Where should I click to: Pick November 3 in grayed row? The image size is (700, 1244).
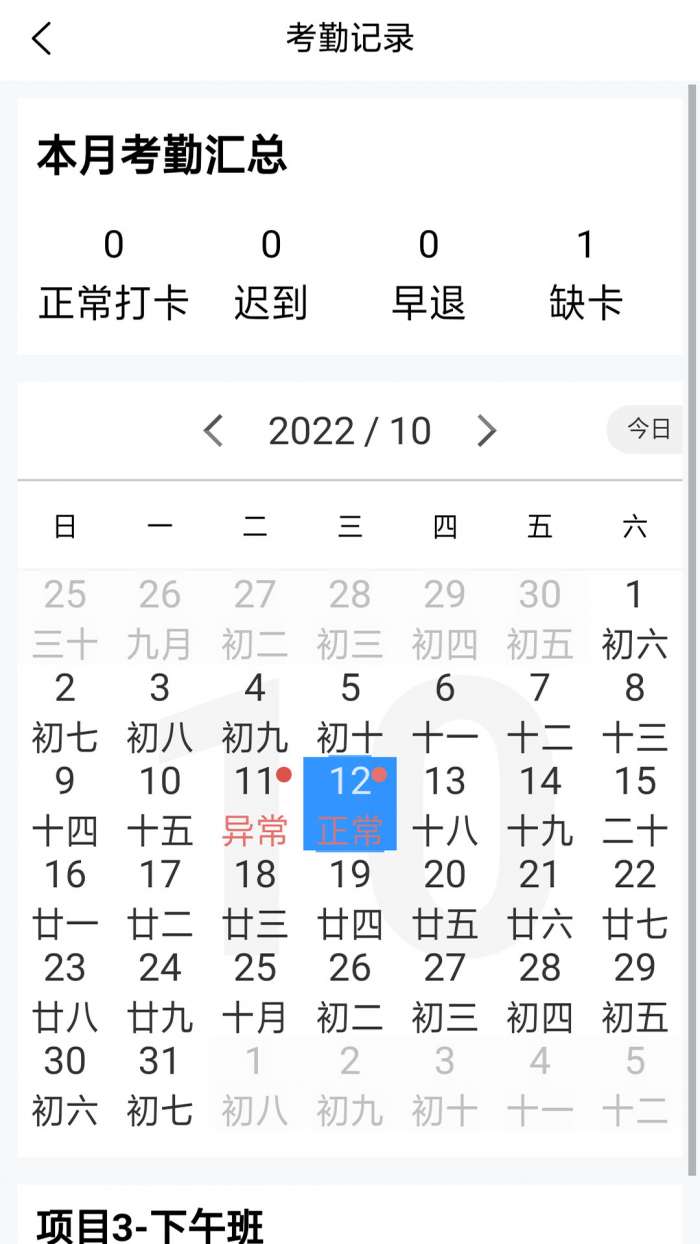click(445, 1084)
